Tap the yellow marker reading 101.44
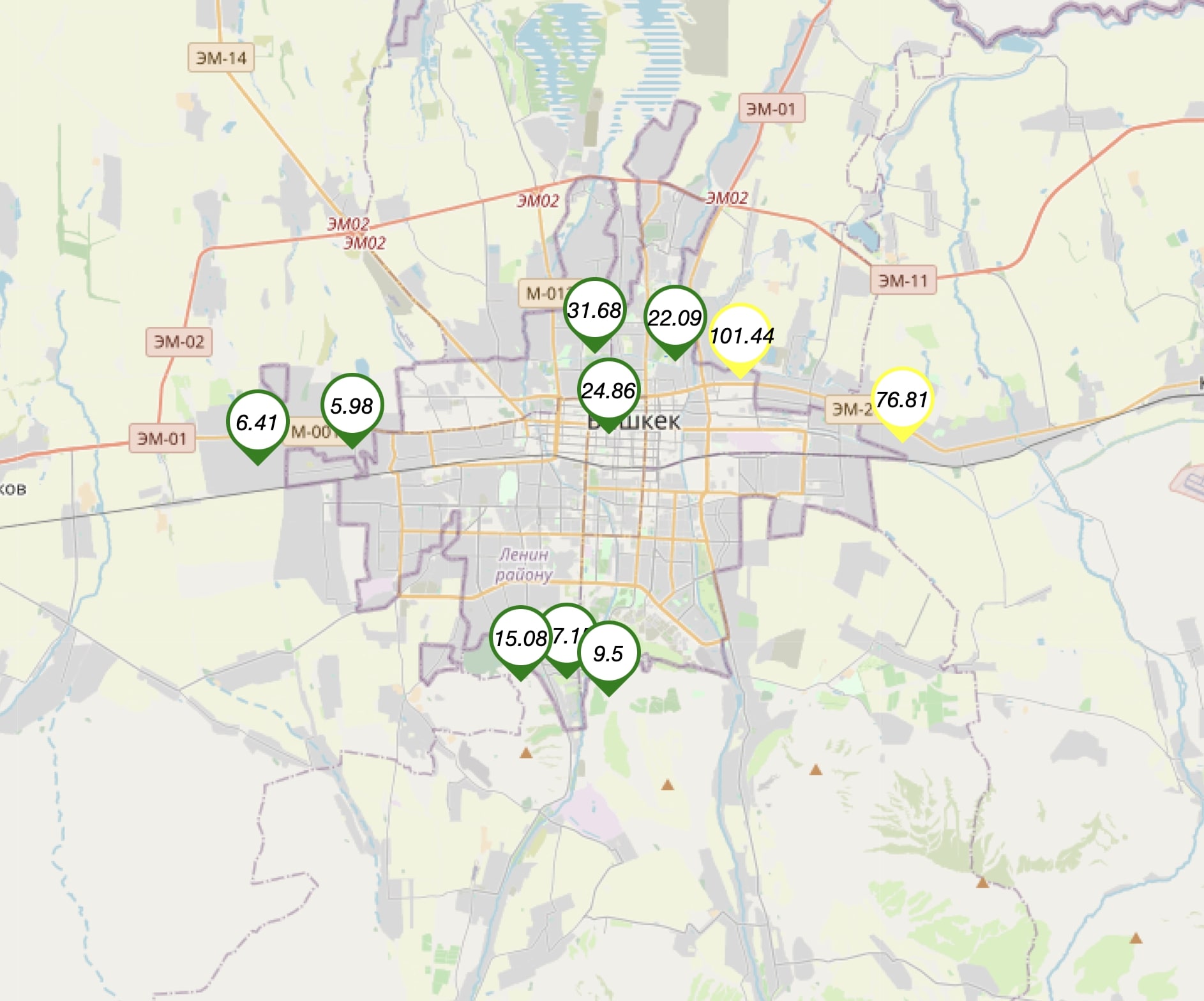This screenshot has height=1001, width=1204. pyautogui.click(x=741, y=336)
